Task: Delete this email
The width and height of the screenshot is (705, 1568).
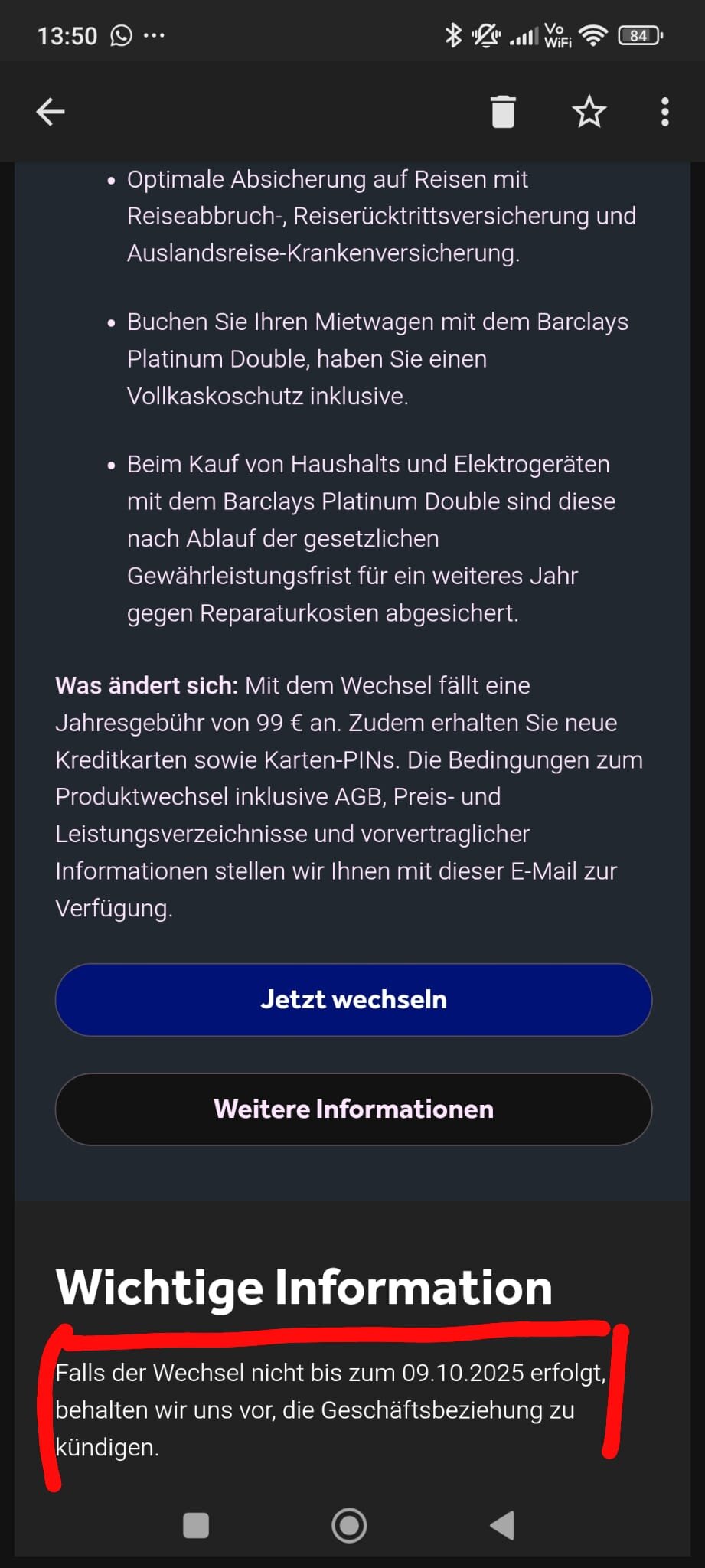Action: 503,112
